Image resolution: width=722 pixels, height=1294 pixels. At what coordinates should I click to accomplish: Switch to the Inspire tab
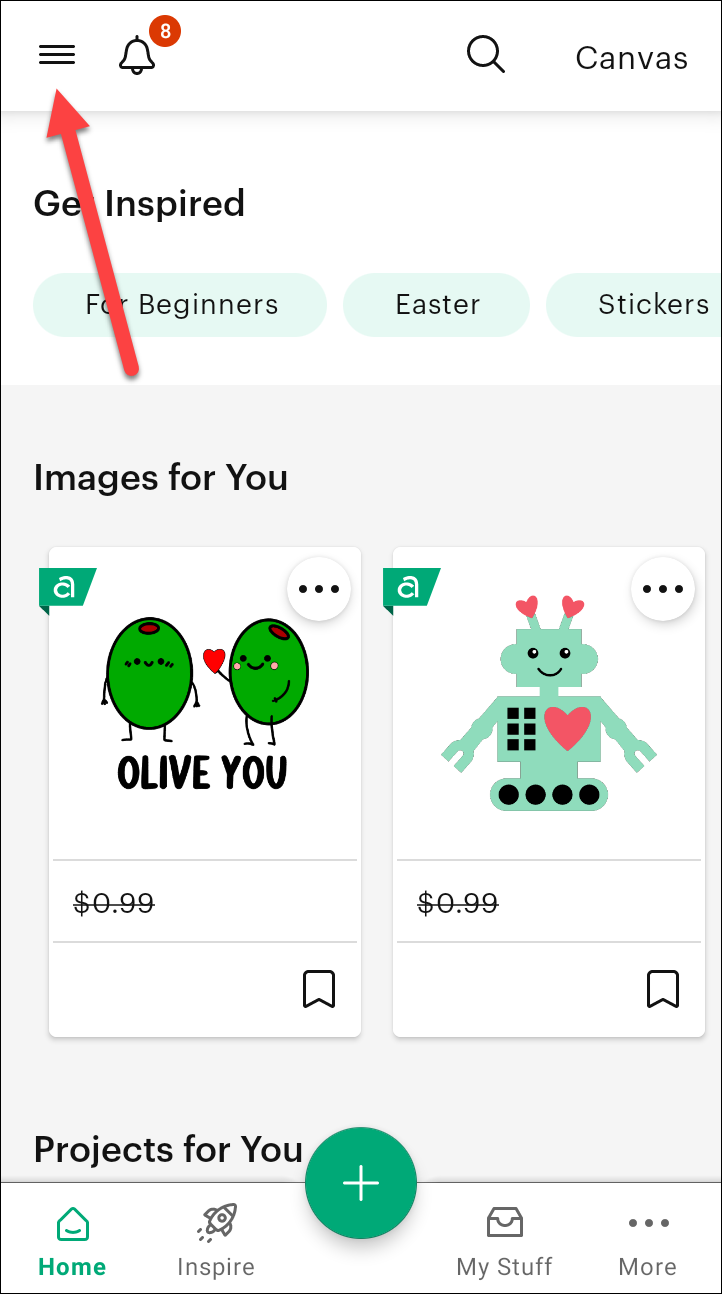[x=215, y=1238]
